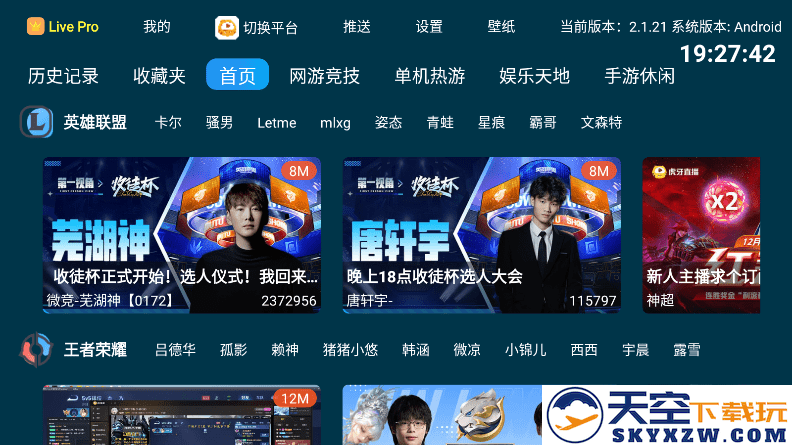Switch to the 收藏夹 tab
Screen dimensions: 792x445
click(159, 75)
